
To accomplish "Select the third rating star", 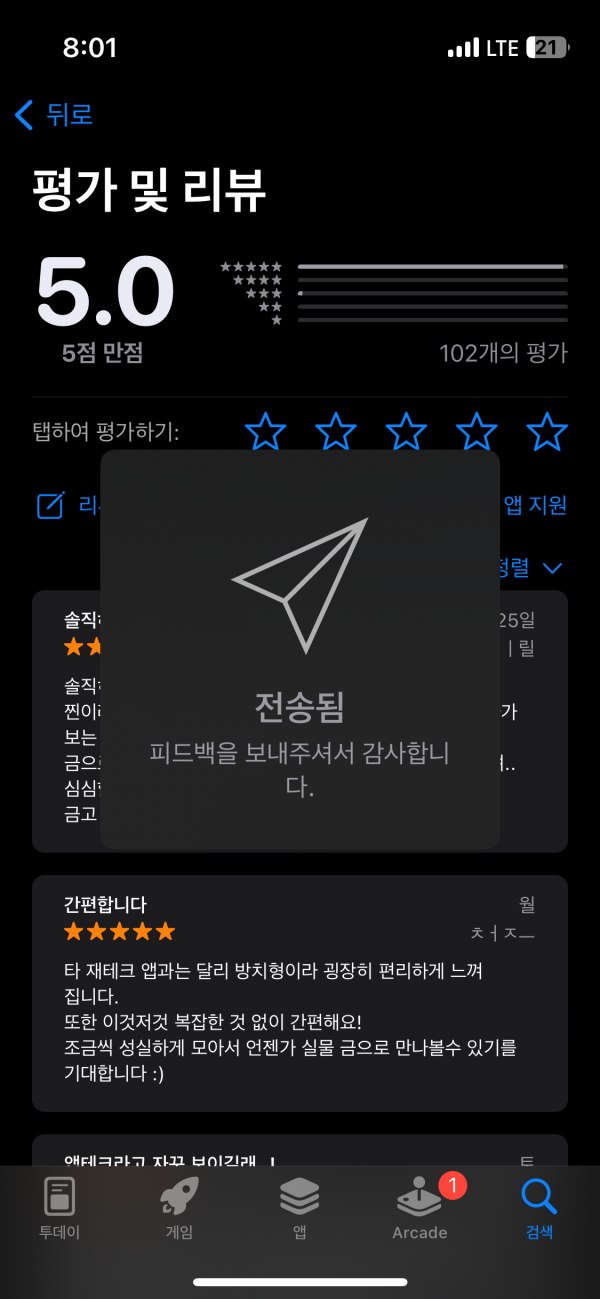I will click(x=406, y=432).
